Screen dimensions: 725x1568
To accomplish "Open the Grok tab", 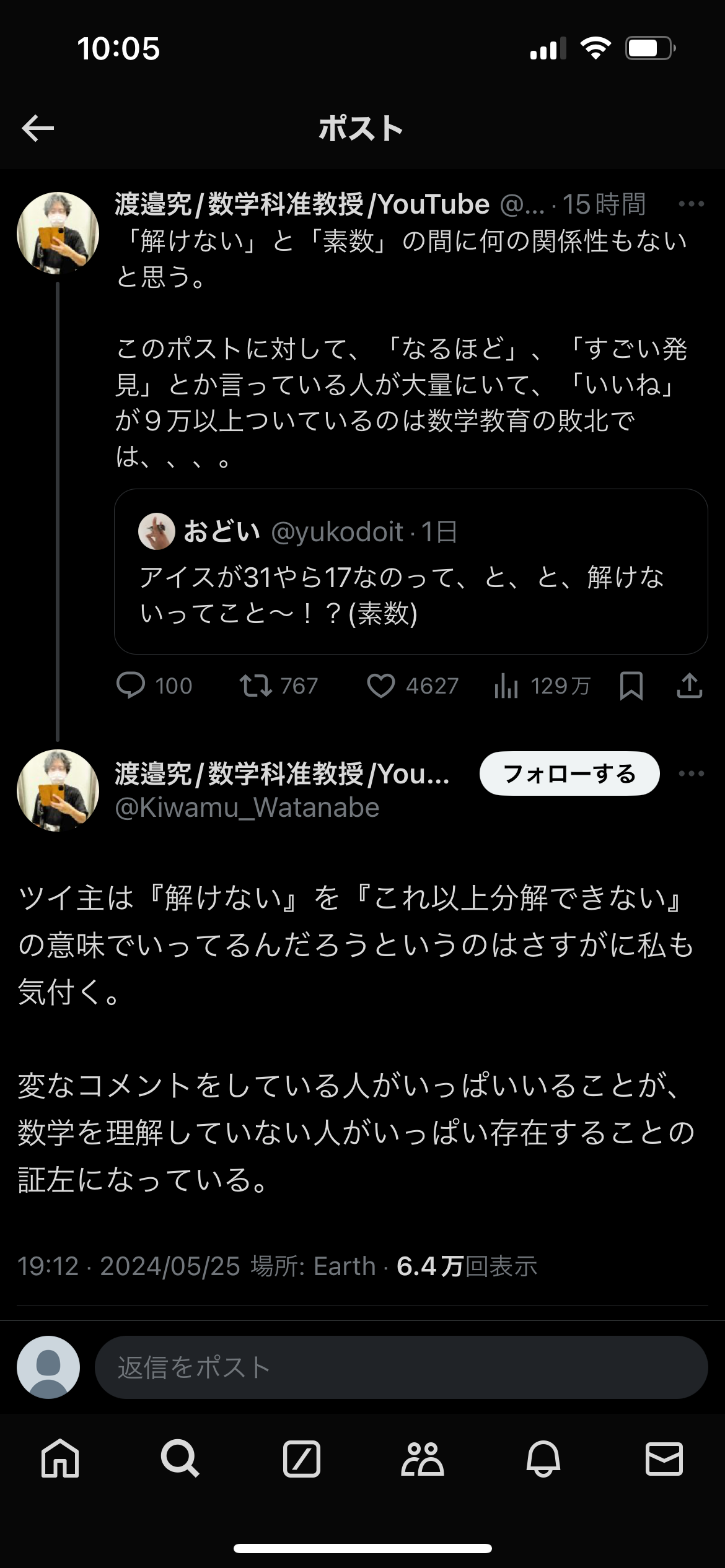I will point(302,1459).
